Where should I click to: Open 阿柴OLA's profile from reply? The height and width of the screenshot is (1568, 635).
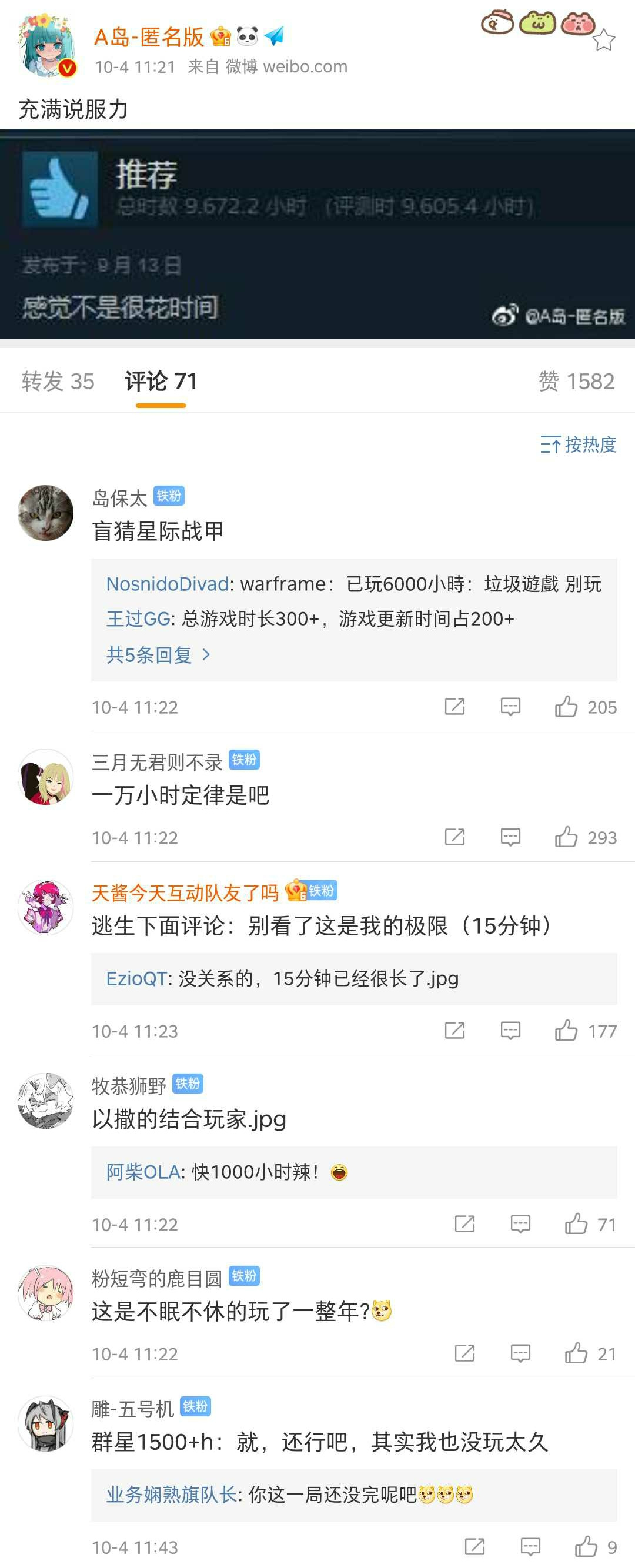click(143, 1172)
